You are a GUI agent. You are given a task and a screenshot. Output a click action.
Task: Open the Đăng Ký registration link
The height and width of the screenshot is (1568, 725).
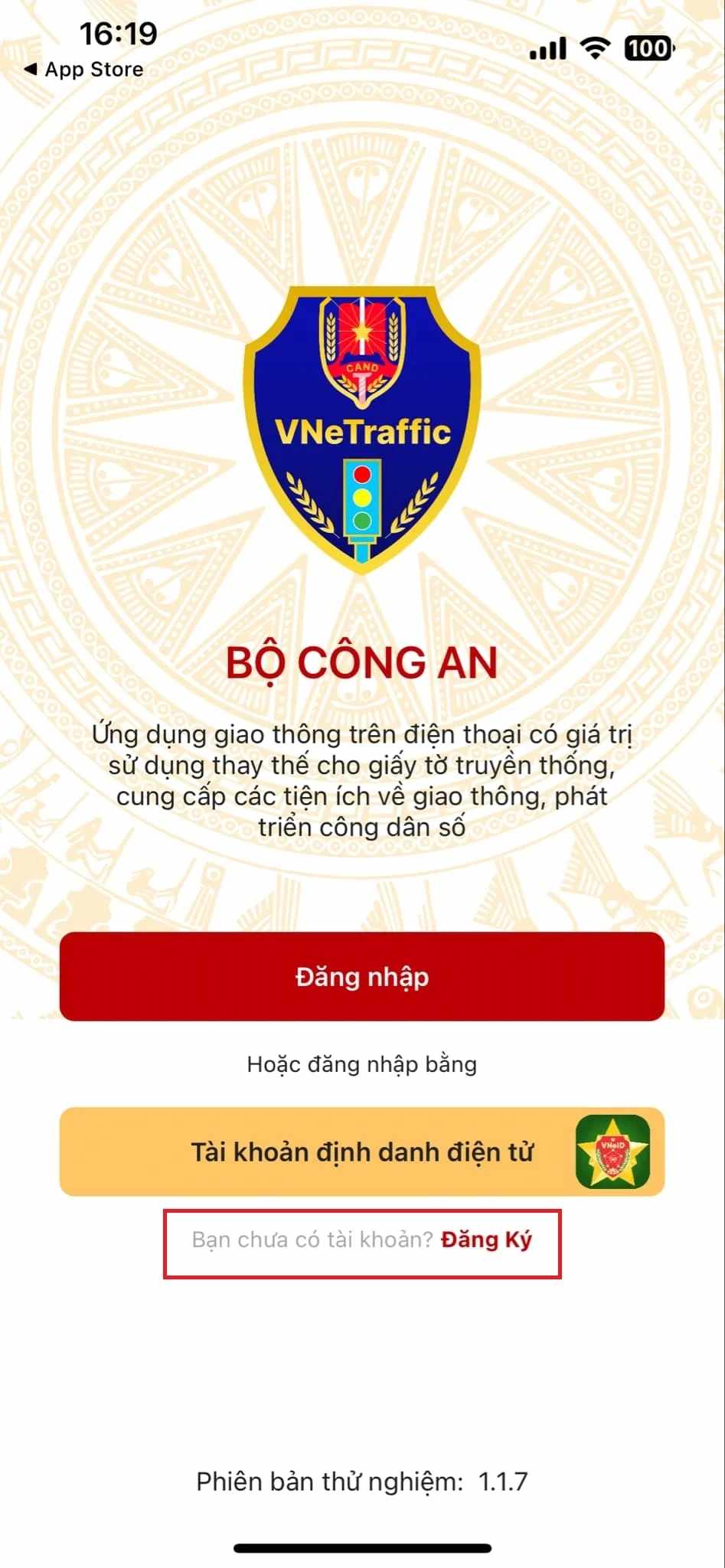(486, 1240)
